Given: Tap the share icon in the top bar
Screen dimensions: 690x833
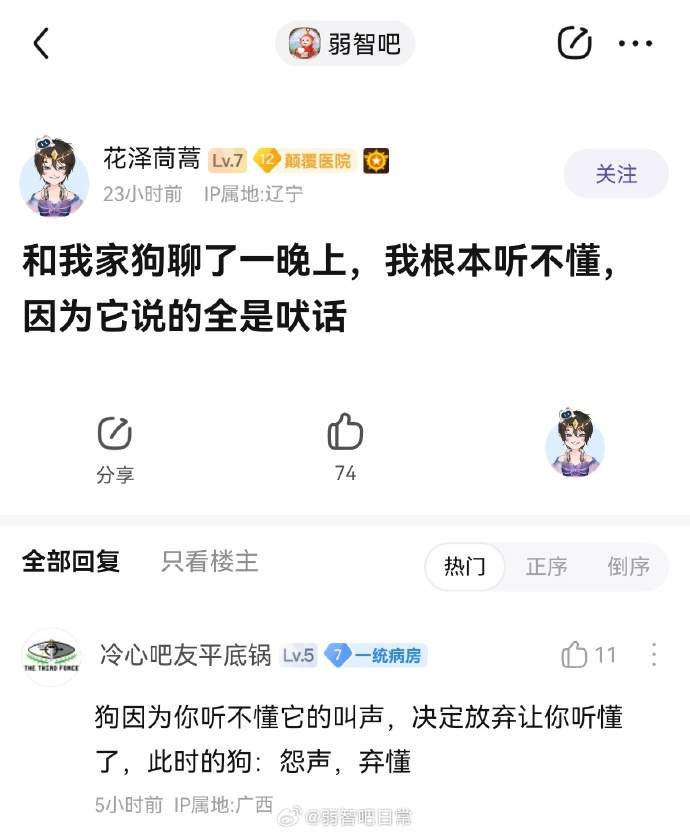Looking at the screenshot, I should click(574, 43).
